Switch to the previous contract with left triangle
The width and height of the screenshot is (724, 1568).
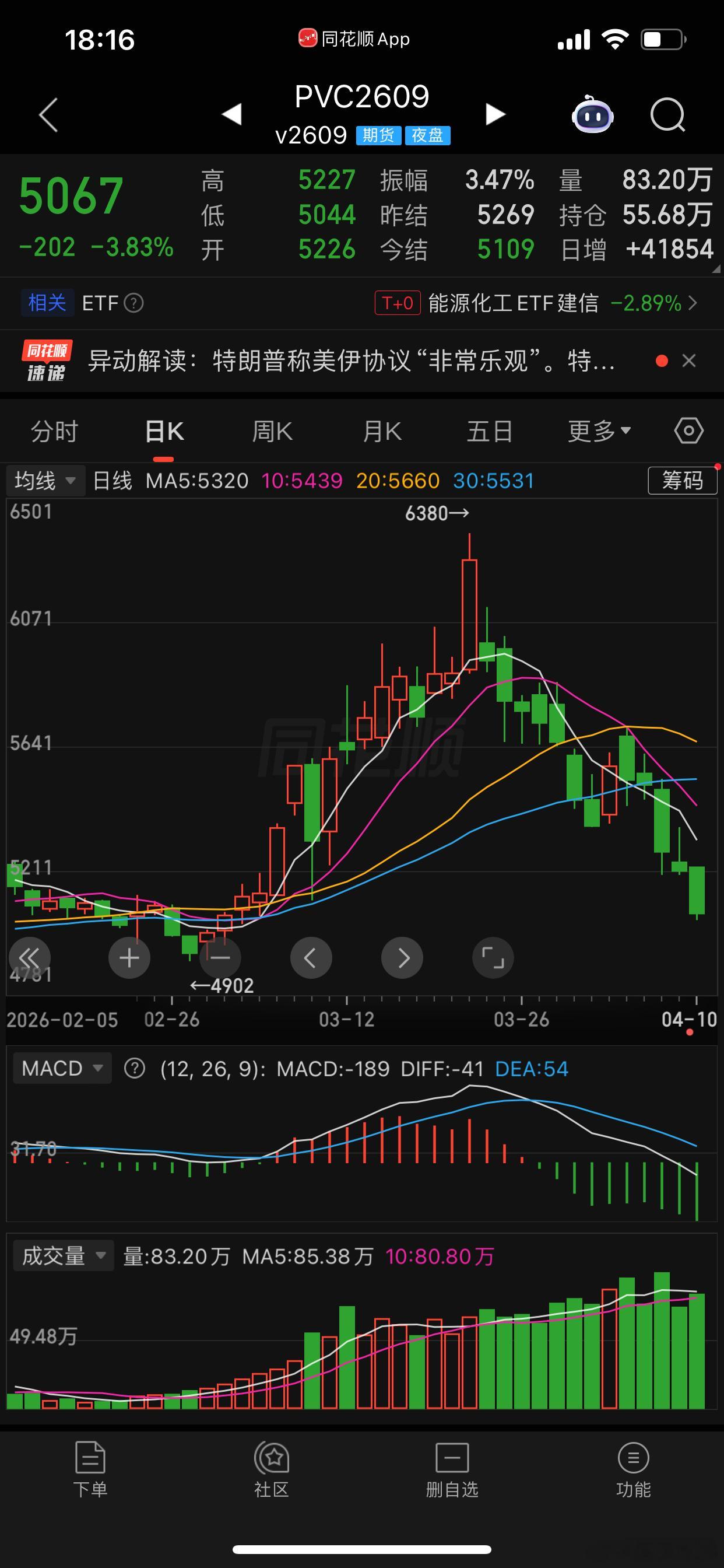(x=232, y=114)
